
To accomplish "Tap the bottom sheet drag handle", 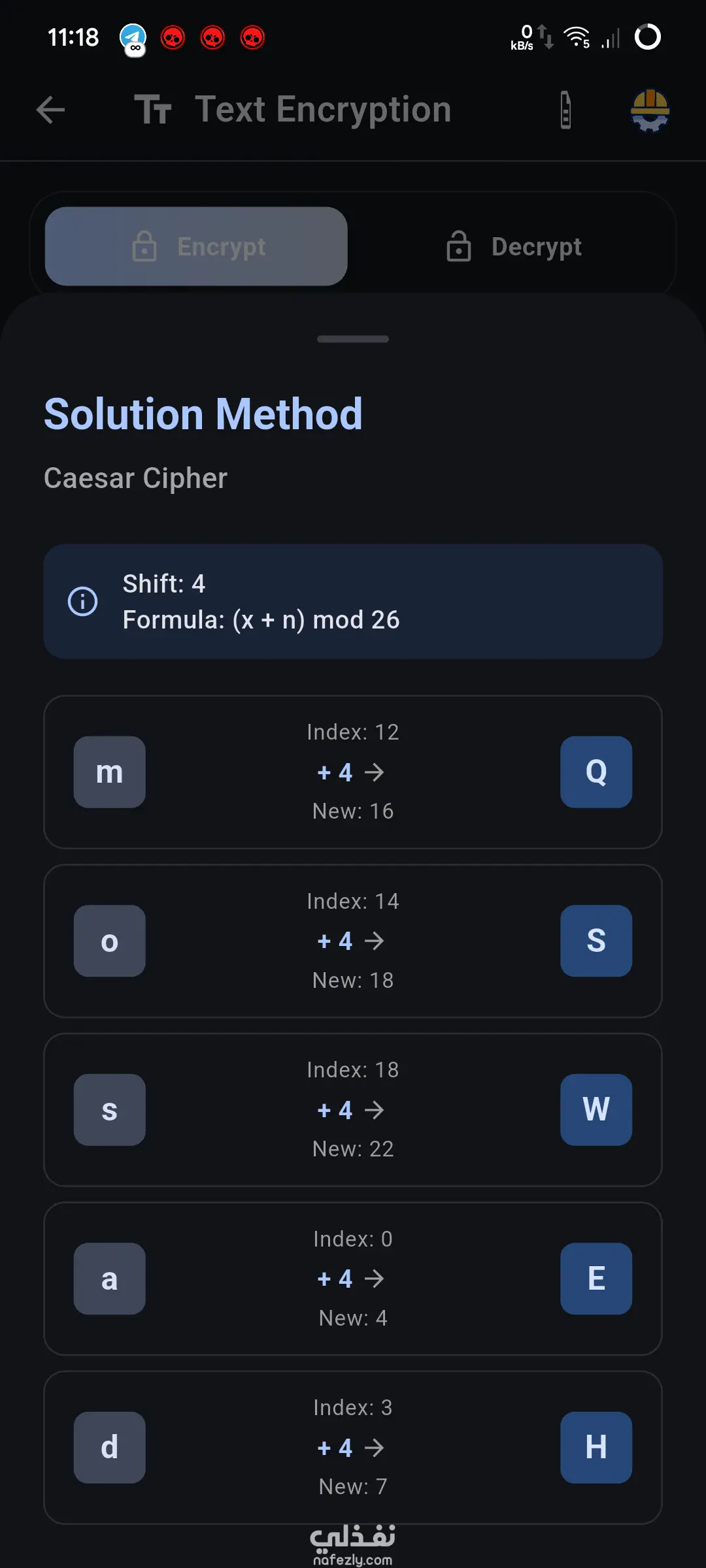I will click(353, 339).
